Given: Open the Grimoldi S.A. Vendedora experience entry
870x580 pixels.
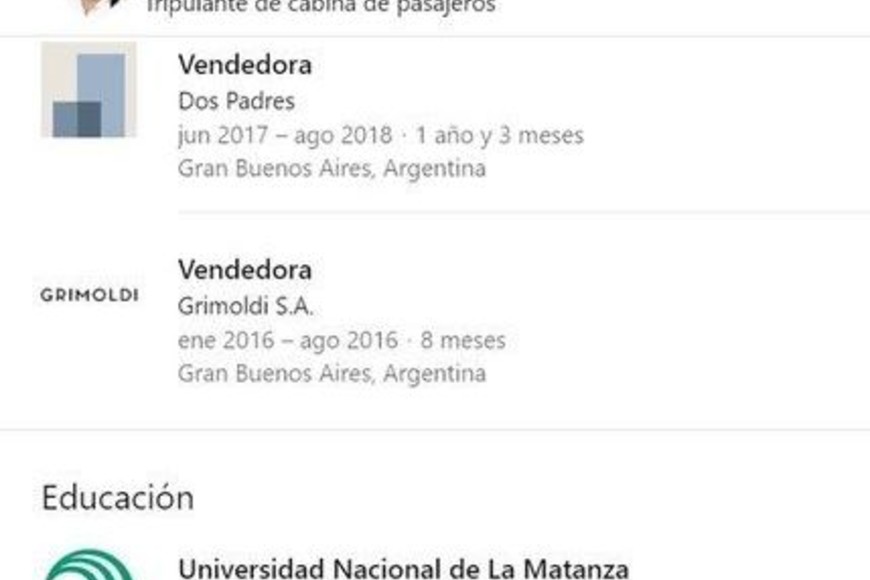Looking at the screenshot, I should point(245,270).
